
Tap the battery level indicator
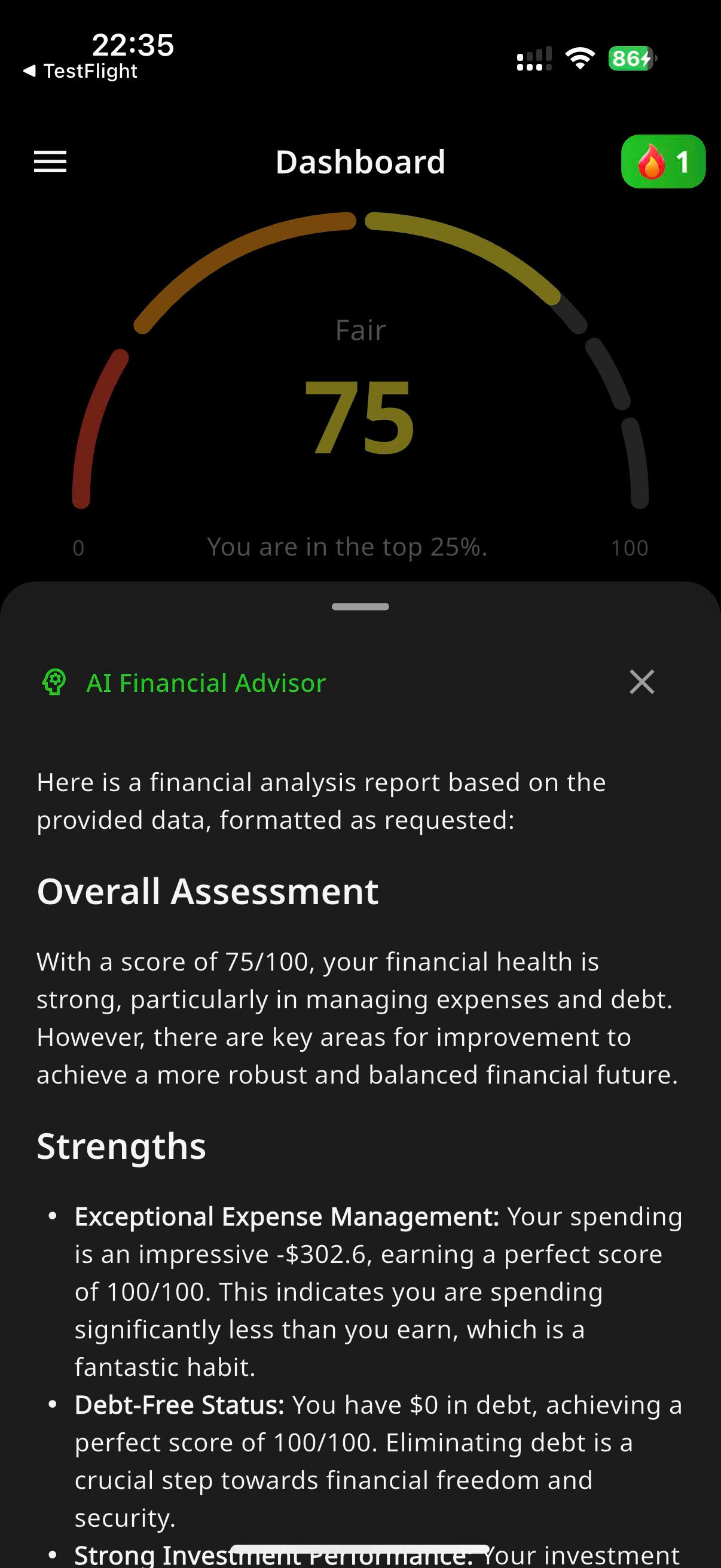(630, 57)
